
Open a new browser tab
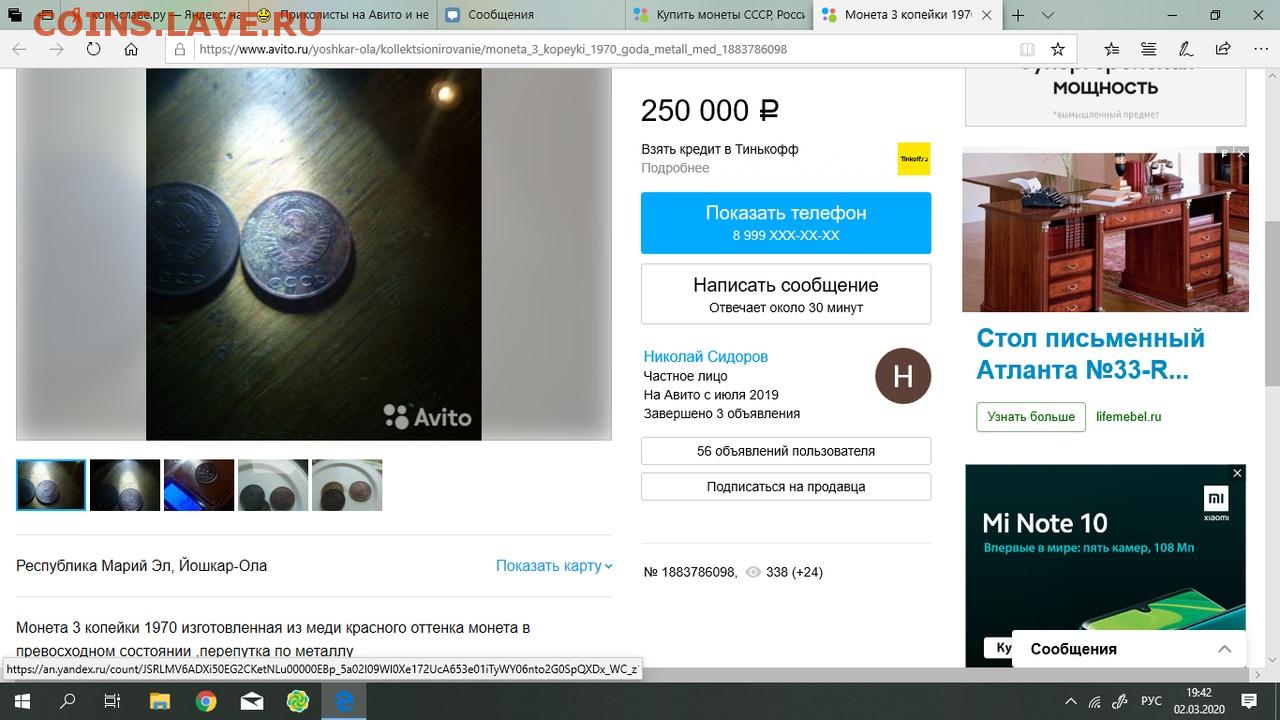(1018, 15)
